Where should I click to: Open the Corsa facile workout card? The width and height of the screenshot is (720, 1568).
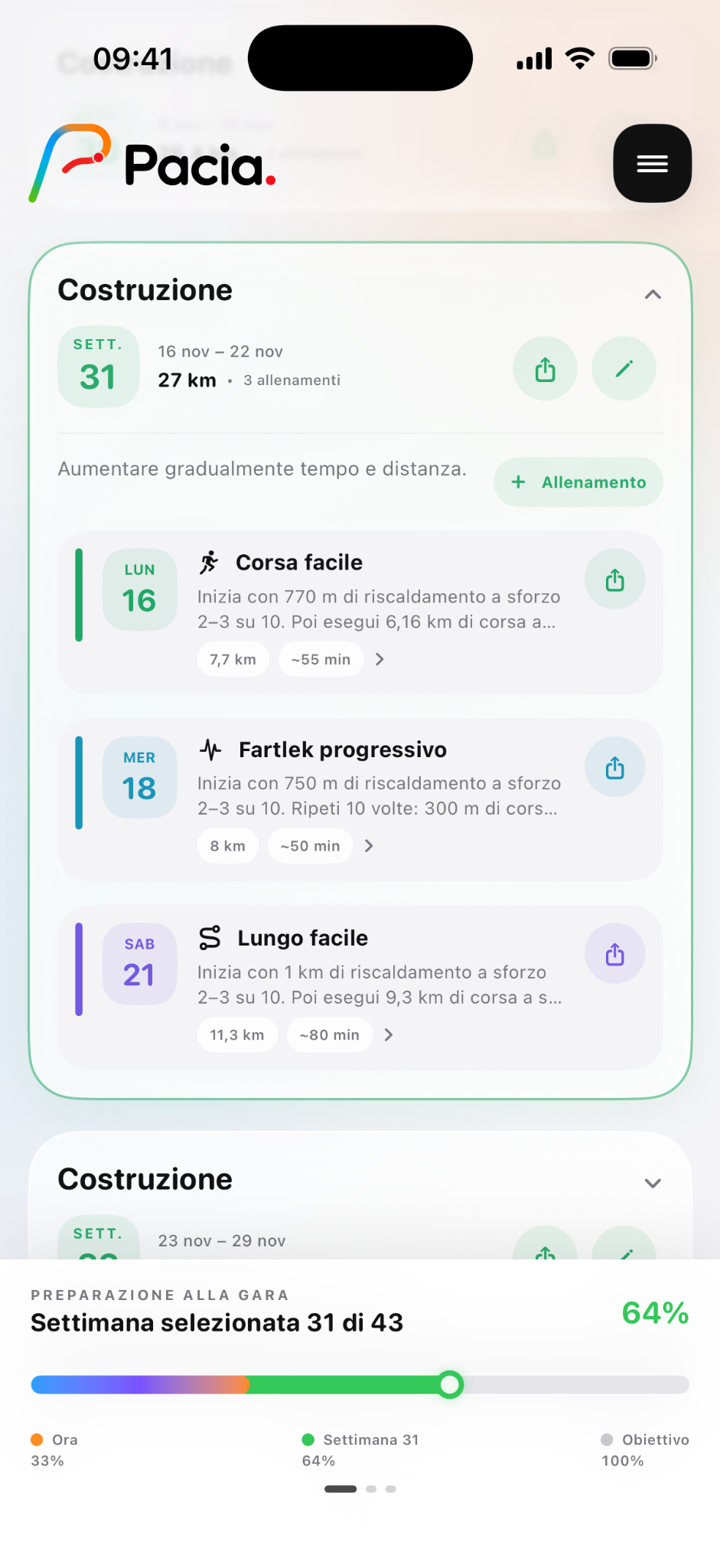point(360,612)
